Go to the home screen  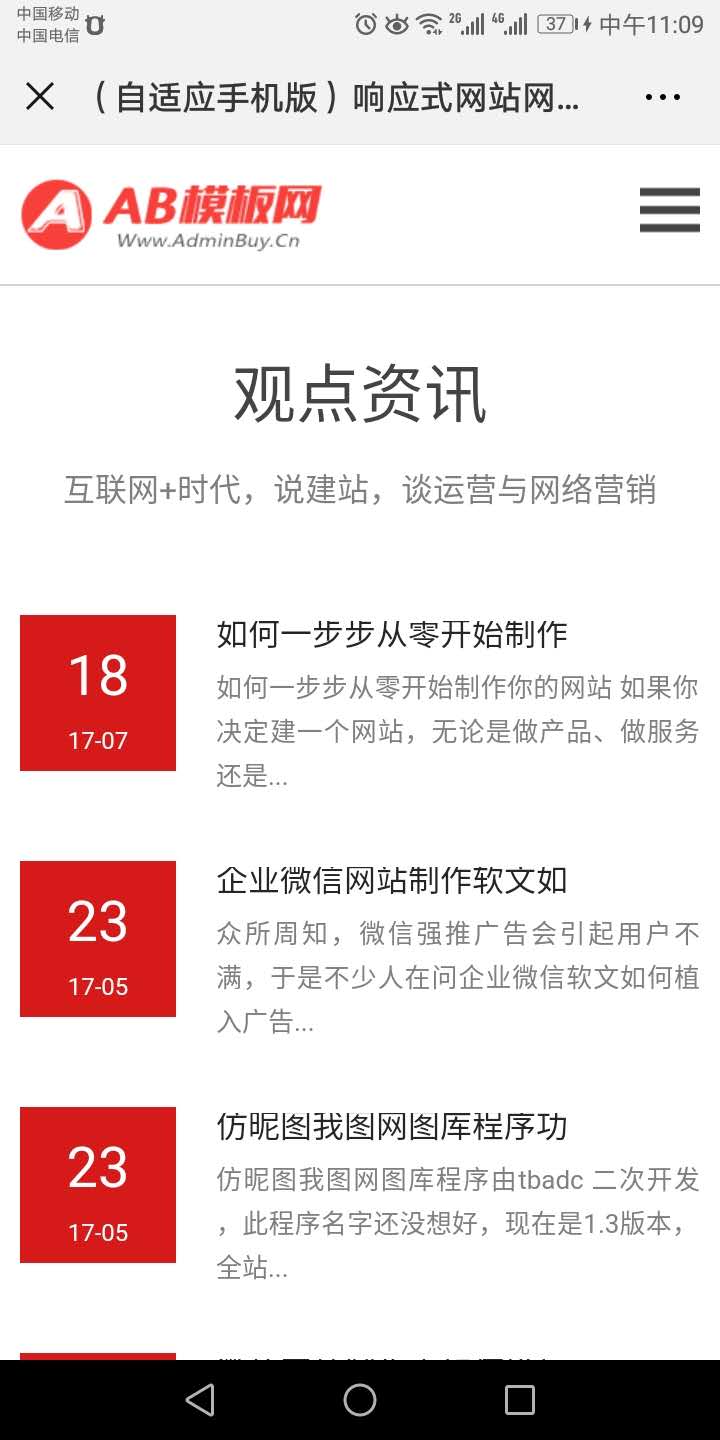pos(360,1400)
